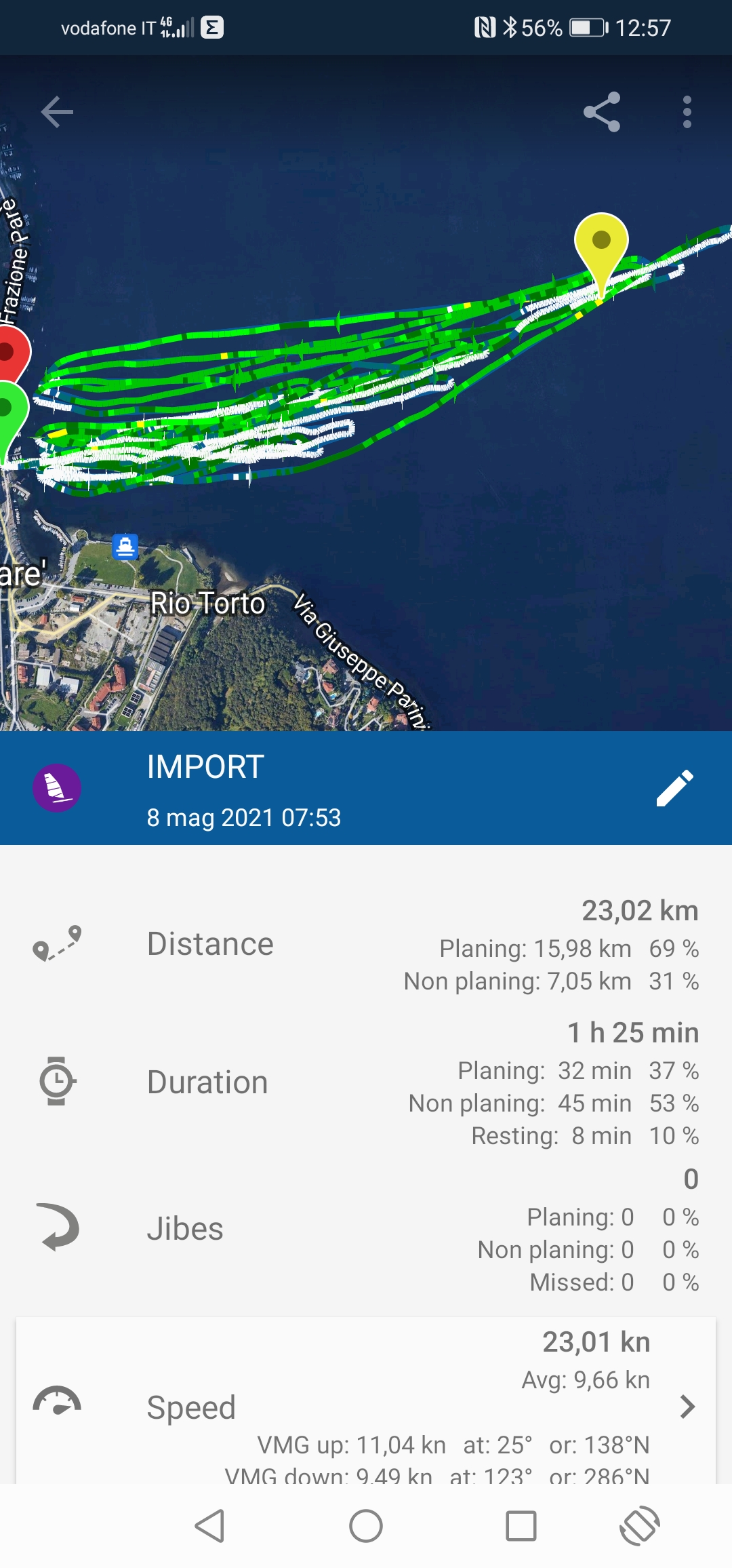Share this windsurf session
This screenshot has height=1568, width=732.
tap(602, 112)
